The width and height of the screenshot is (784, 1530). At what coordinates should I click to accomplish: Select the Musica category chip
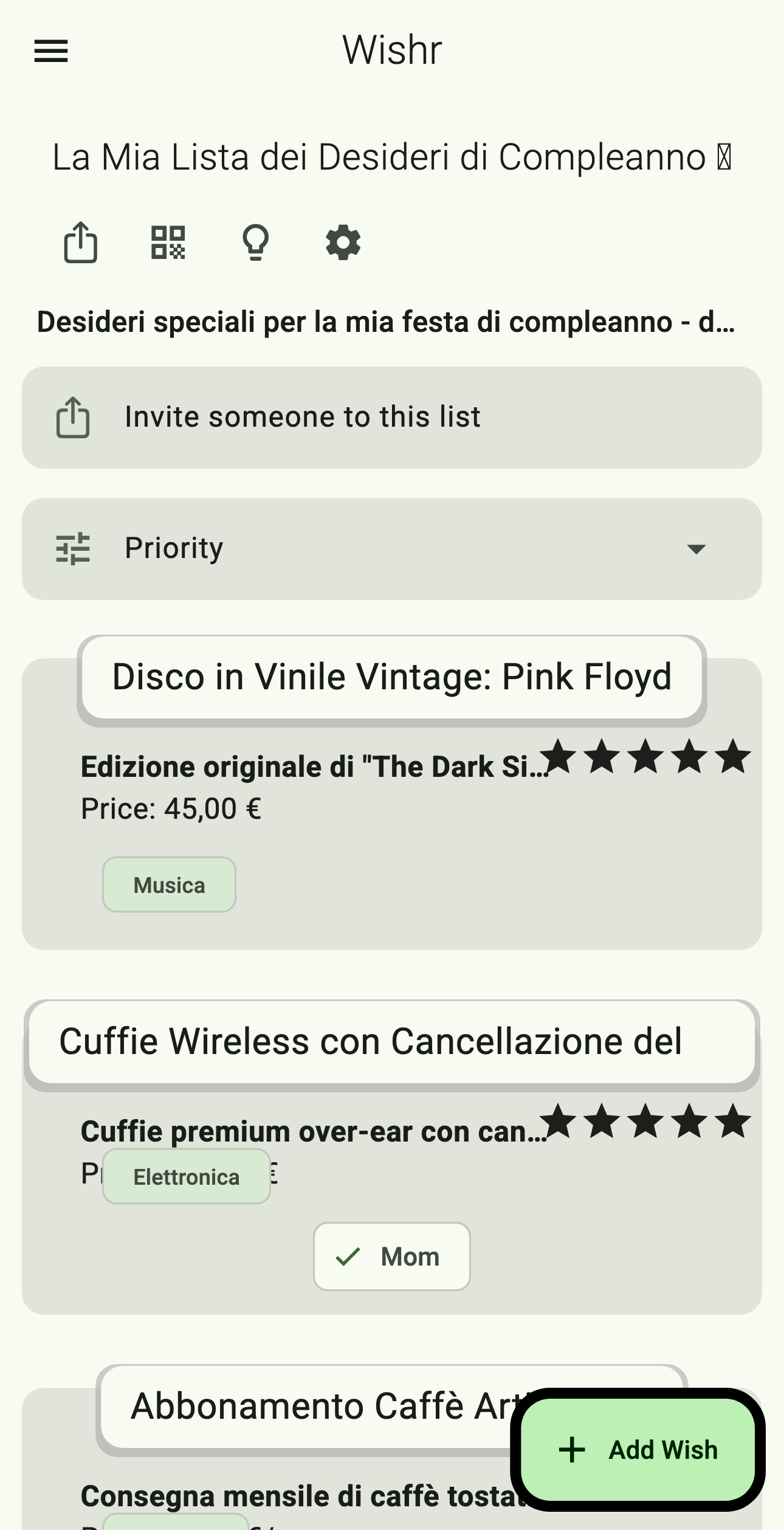coord(169,885)
